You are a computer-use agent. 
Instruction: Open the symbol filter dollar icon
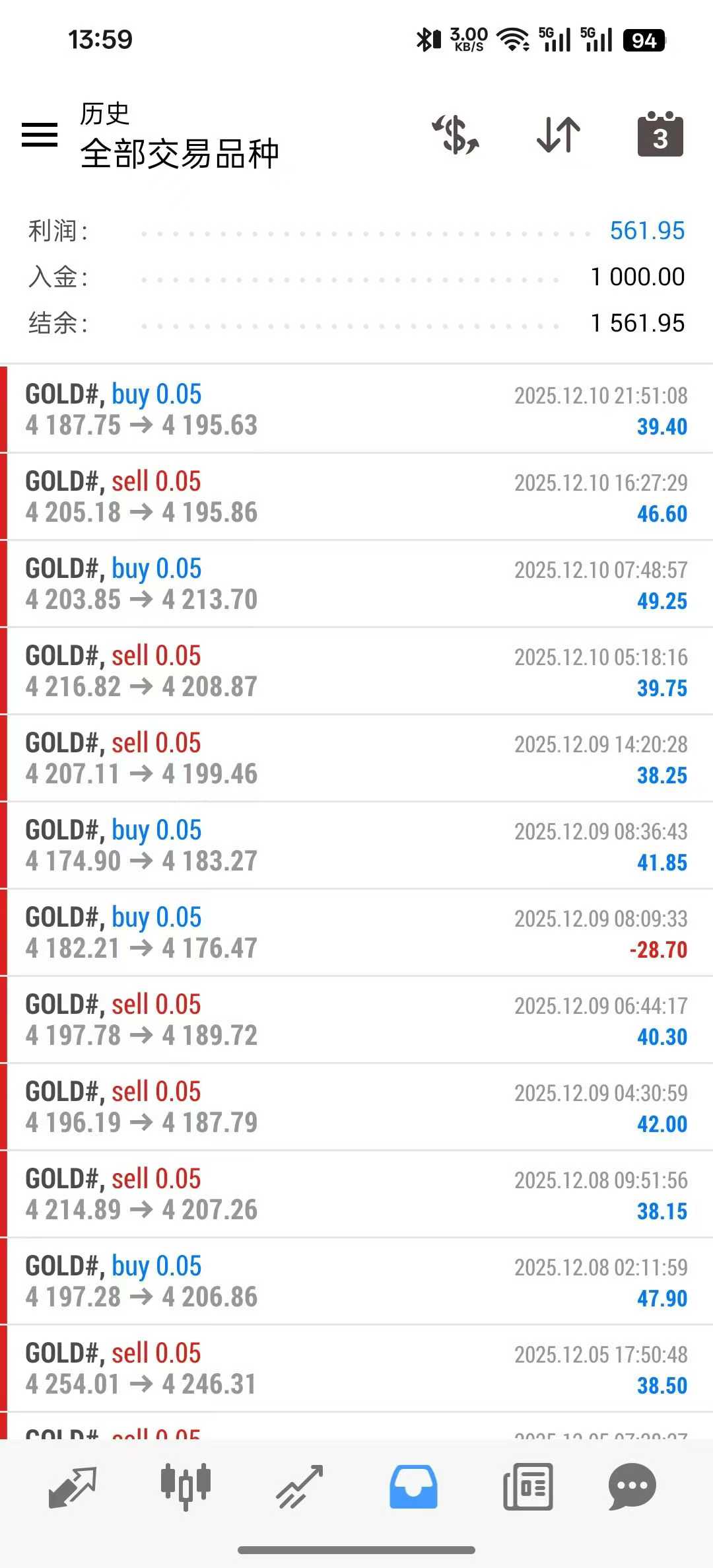coord(456,135)
